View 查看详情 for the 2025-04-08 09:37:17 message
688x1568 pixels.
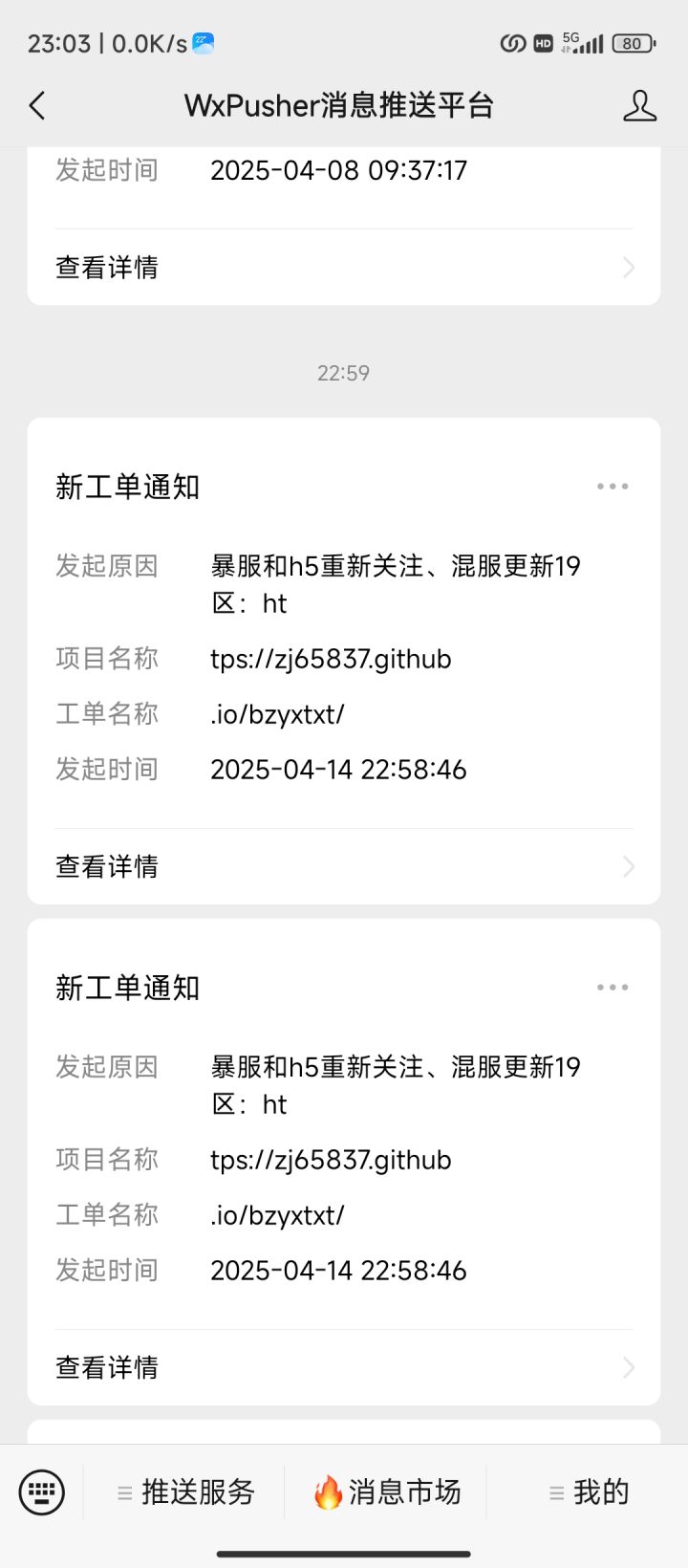pyautogui.click(x=344, y=268)
